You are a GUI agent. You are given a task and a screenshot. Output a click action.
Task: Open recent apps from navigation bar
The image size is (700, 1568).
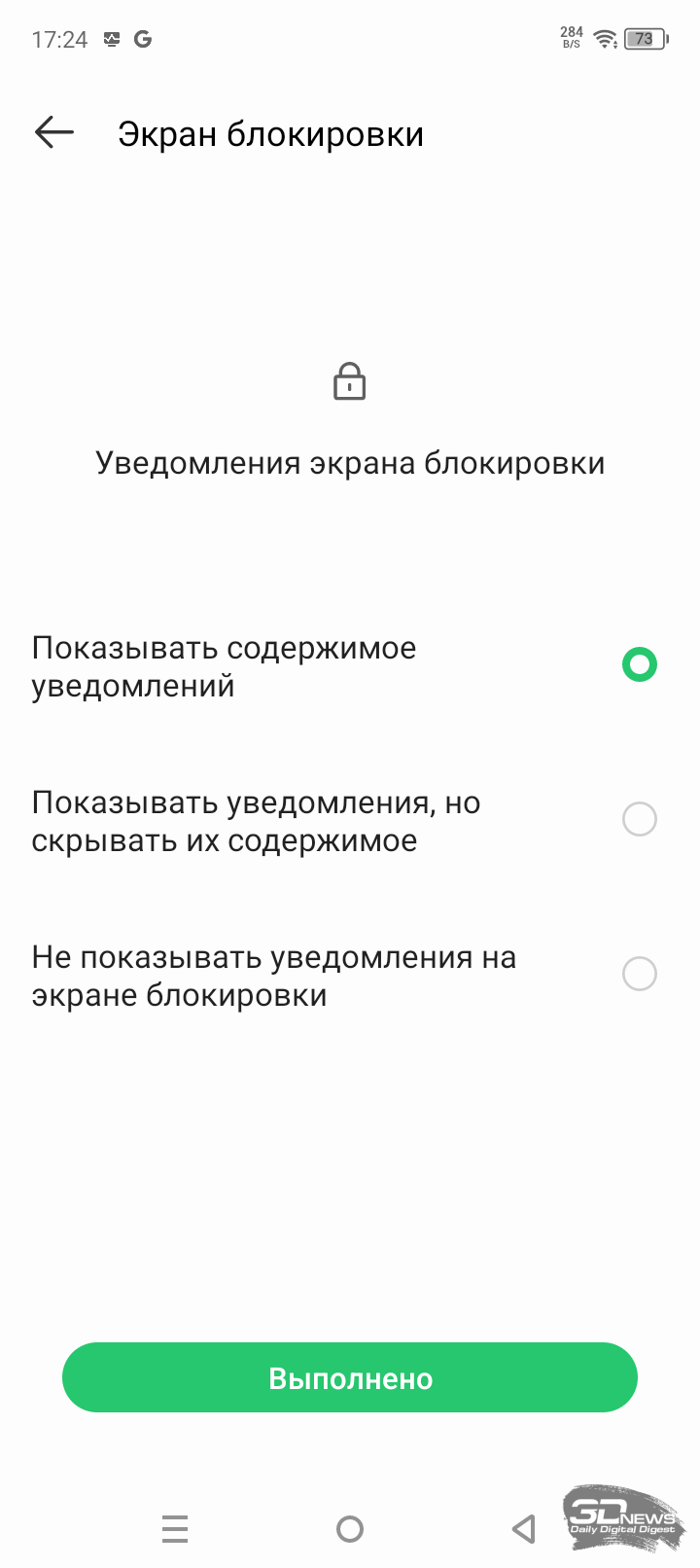pyautogui.click(x=175, y=1529)
